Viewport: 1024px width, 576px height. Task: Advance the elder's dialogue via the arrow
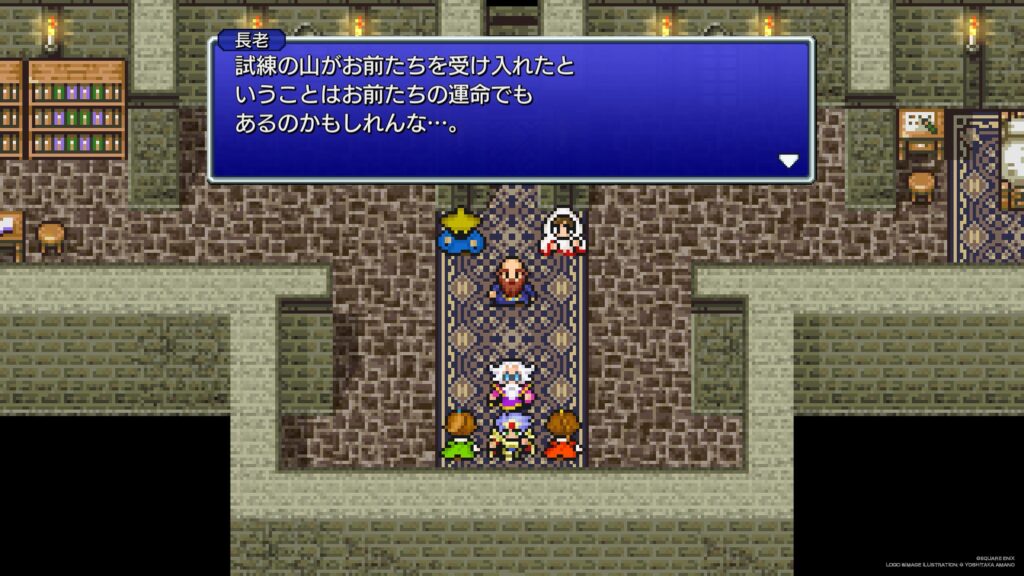pyautogui.click(x=789, y=160)
